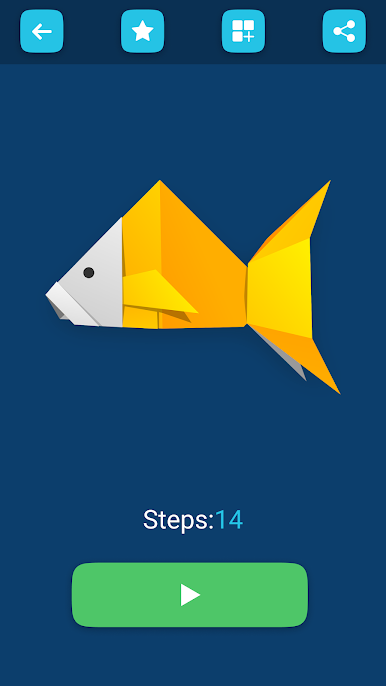Share this origami fish
Image resolution: width=386 pixels, height=686 pixels.
click(x=344, y=31)
